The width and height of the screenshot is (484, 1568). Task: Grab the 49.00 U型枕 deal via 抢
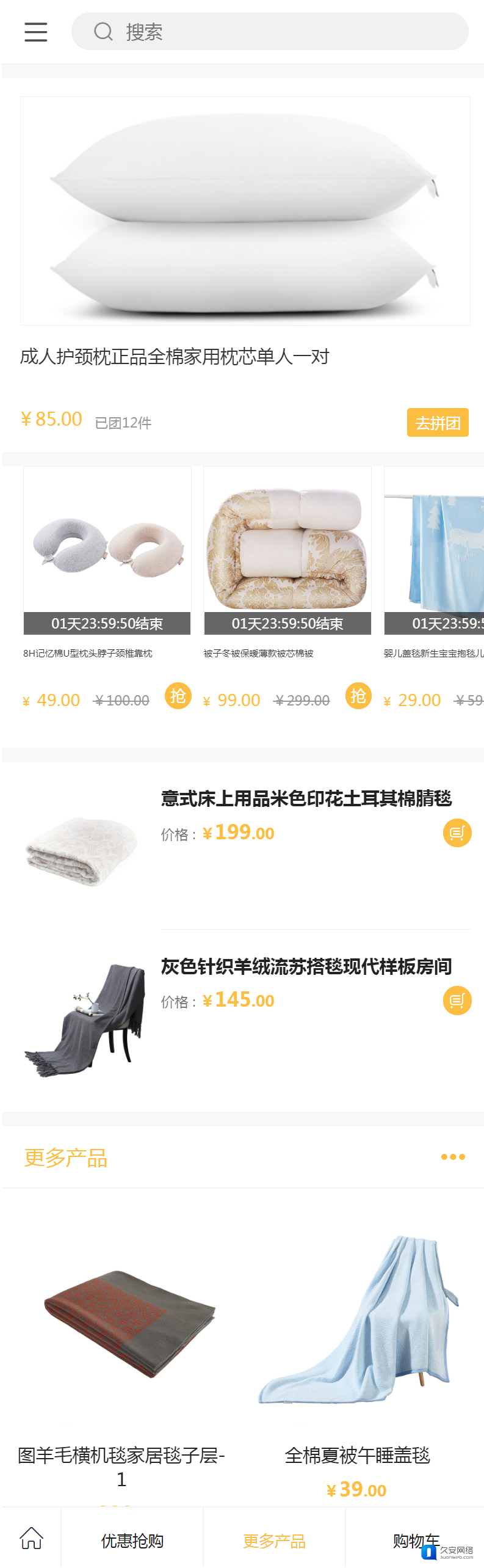pos(178,696)
